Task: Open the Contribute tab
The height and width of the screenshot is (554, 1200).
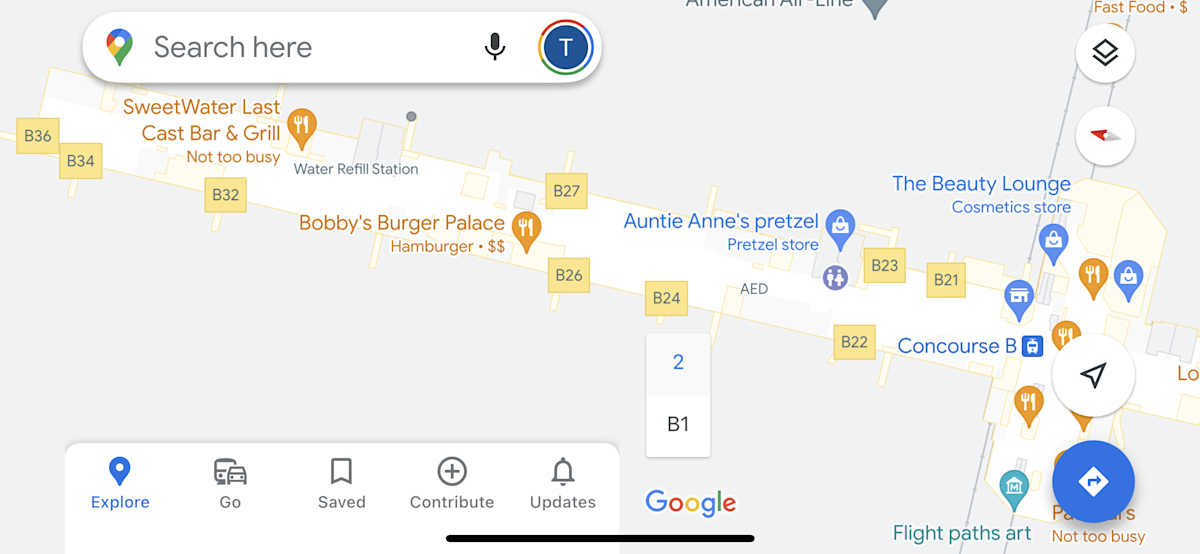Action: pos(452,483)
